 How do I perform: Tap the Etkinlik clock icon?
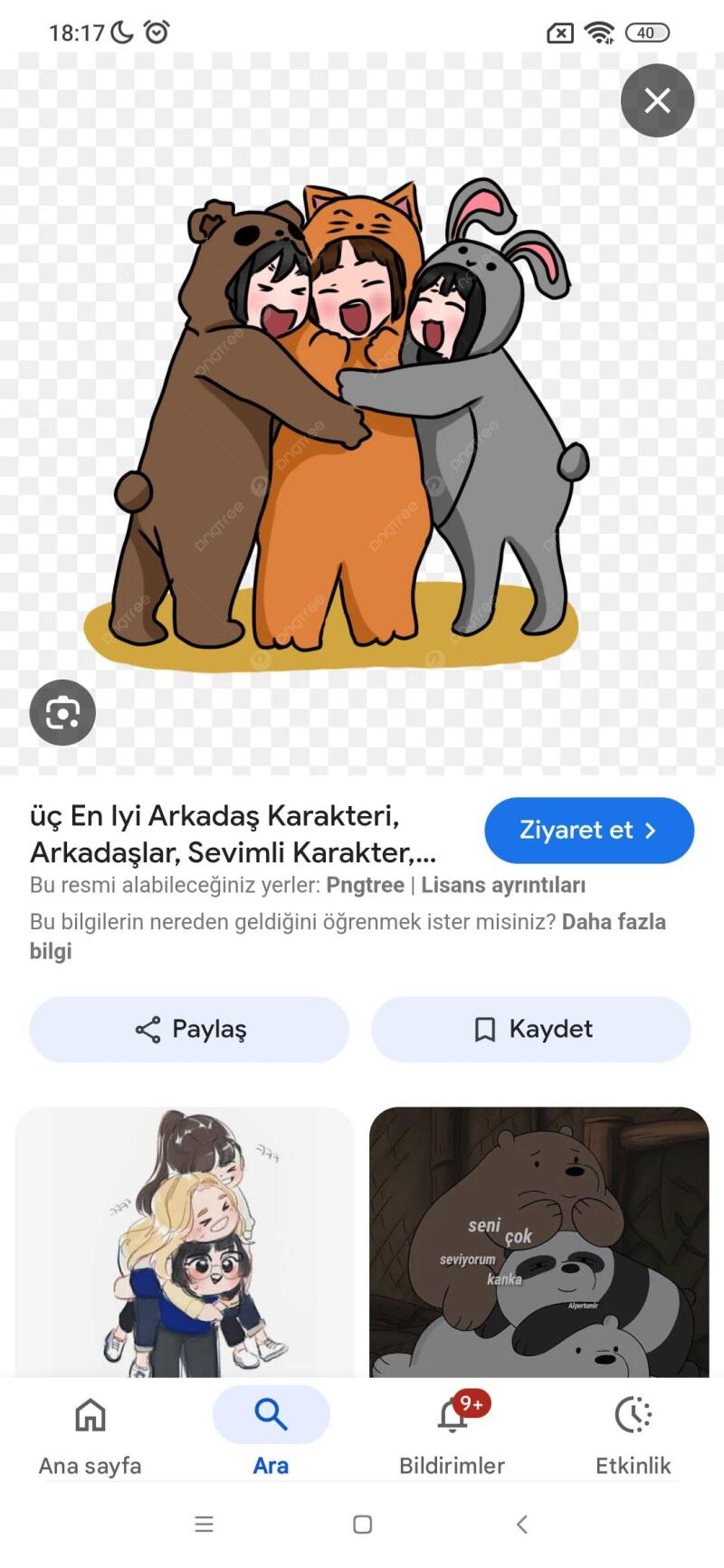pyautogui.click(x=633, y=1414)
